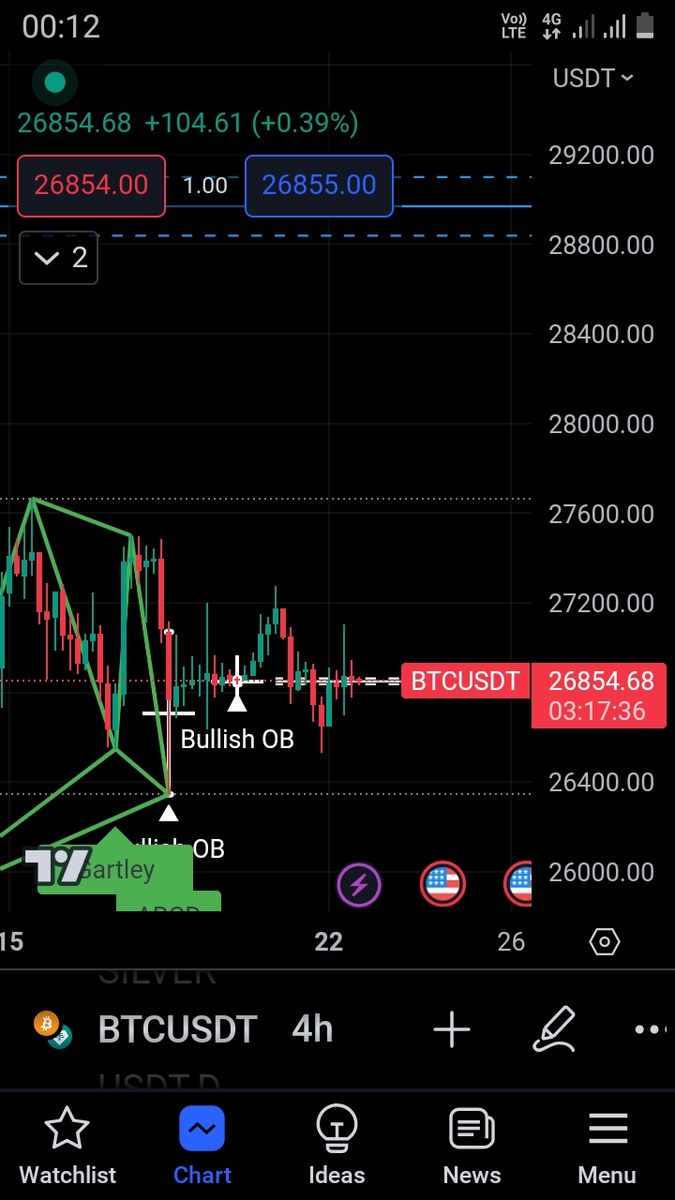
Task: Open the USDT currency dropdown
Action: [593, 78]
